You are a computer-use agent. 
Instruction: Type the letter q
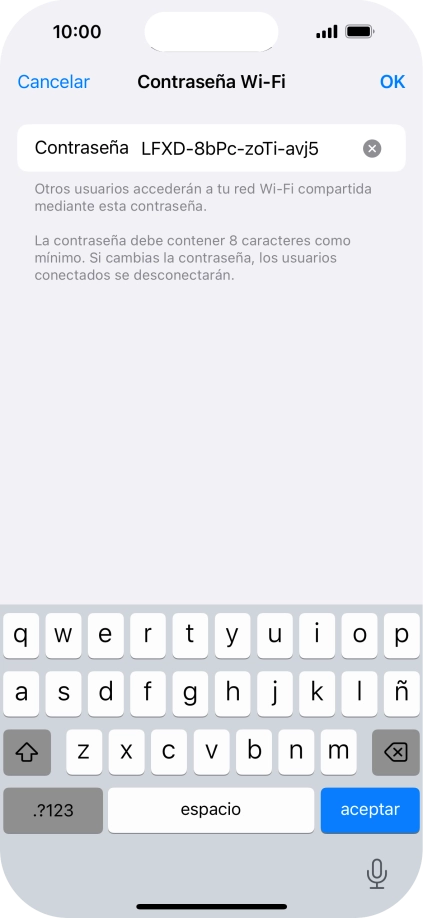click(21, 636)
